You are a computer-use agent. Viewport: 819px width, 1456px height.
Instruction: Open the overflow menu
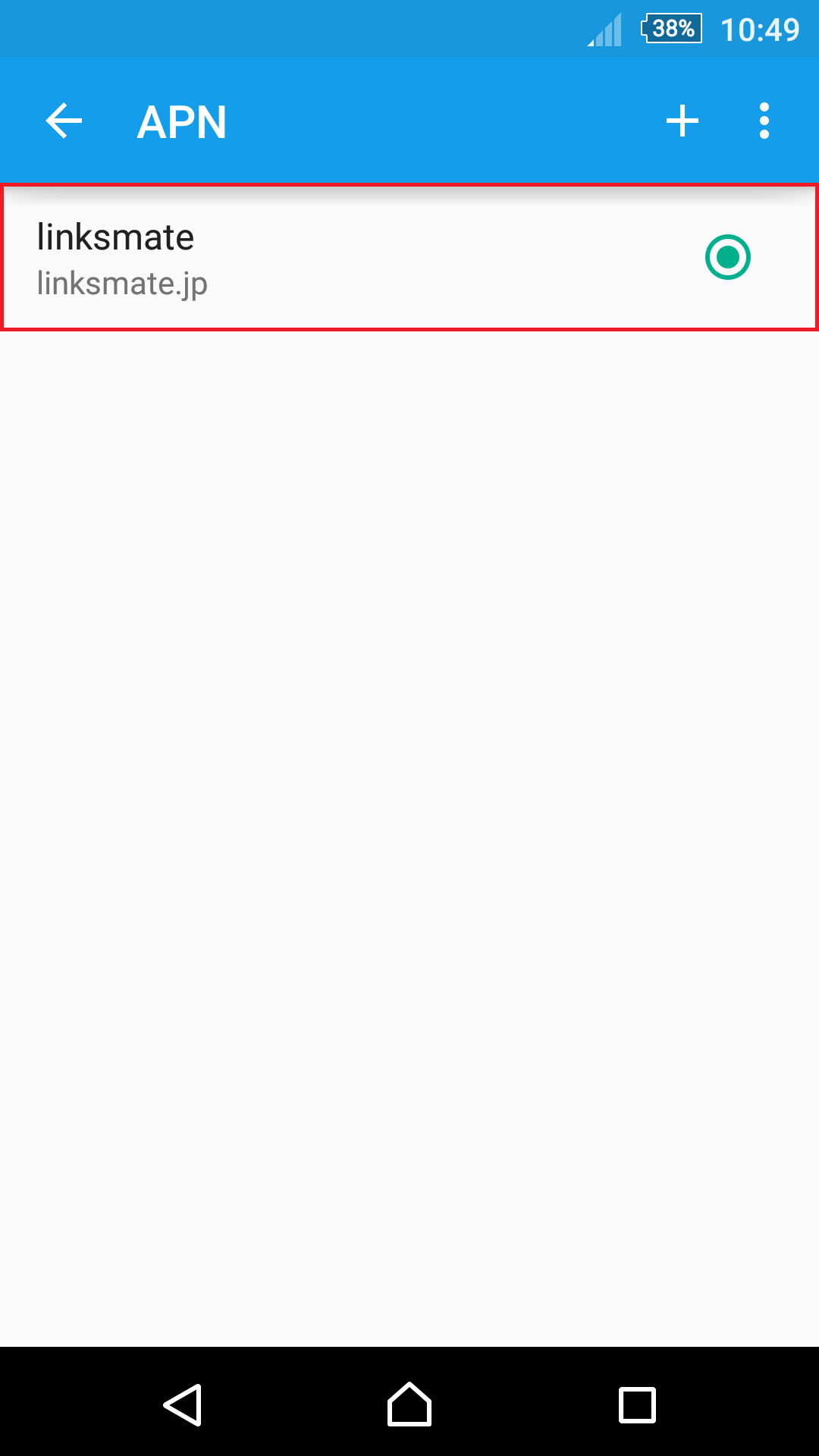pos(764,121)
